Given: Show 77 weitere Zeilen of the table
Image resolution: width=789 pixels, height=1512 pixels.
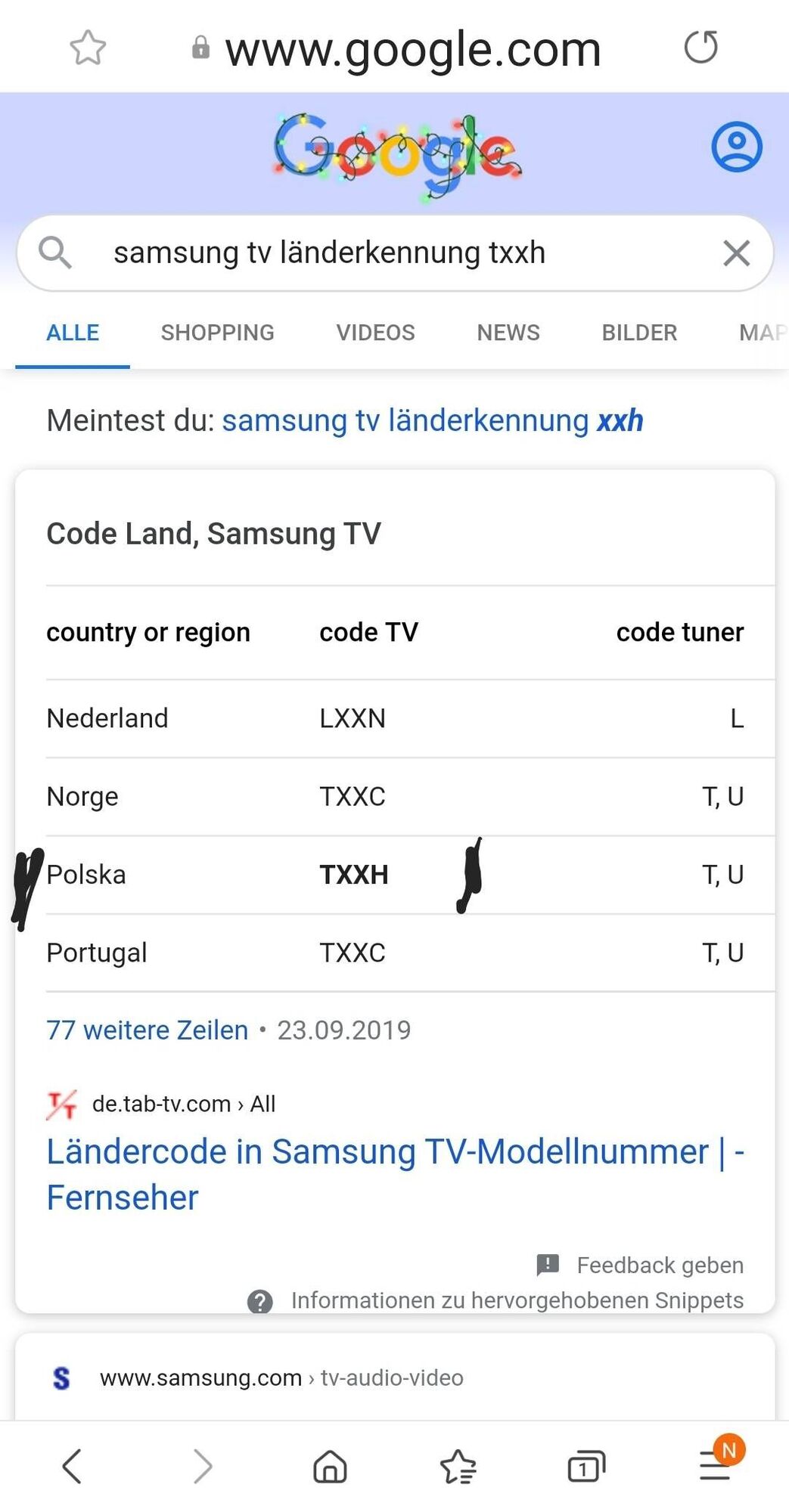Looking at the screenshot, I should (x=147, y=1030).
